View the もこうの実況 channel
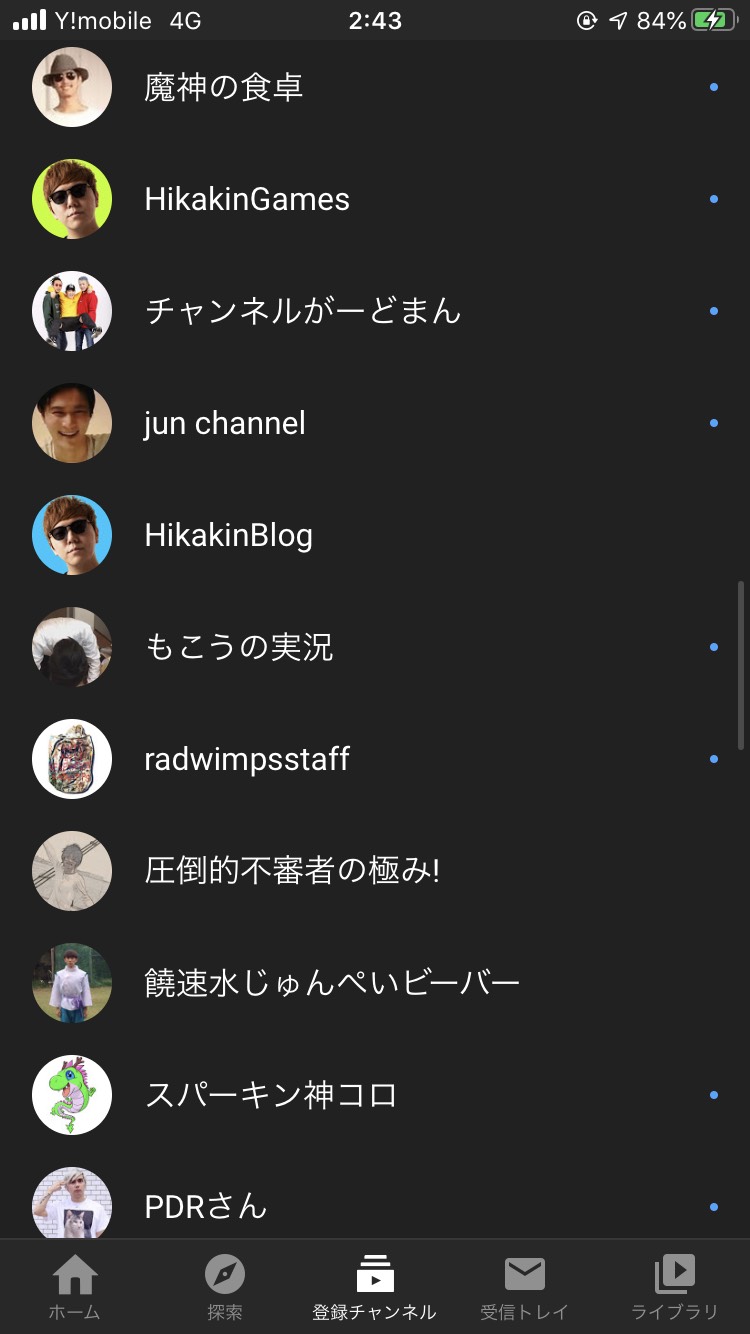 375,647
